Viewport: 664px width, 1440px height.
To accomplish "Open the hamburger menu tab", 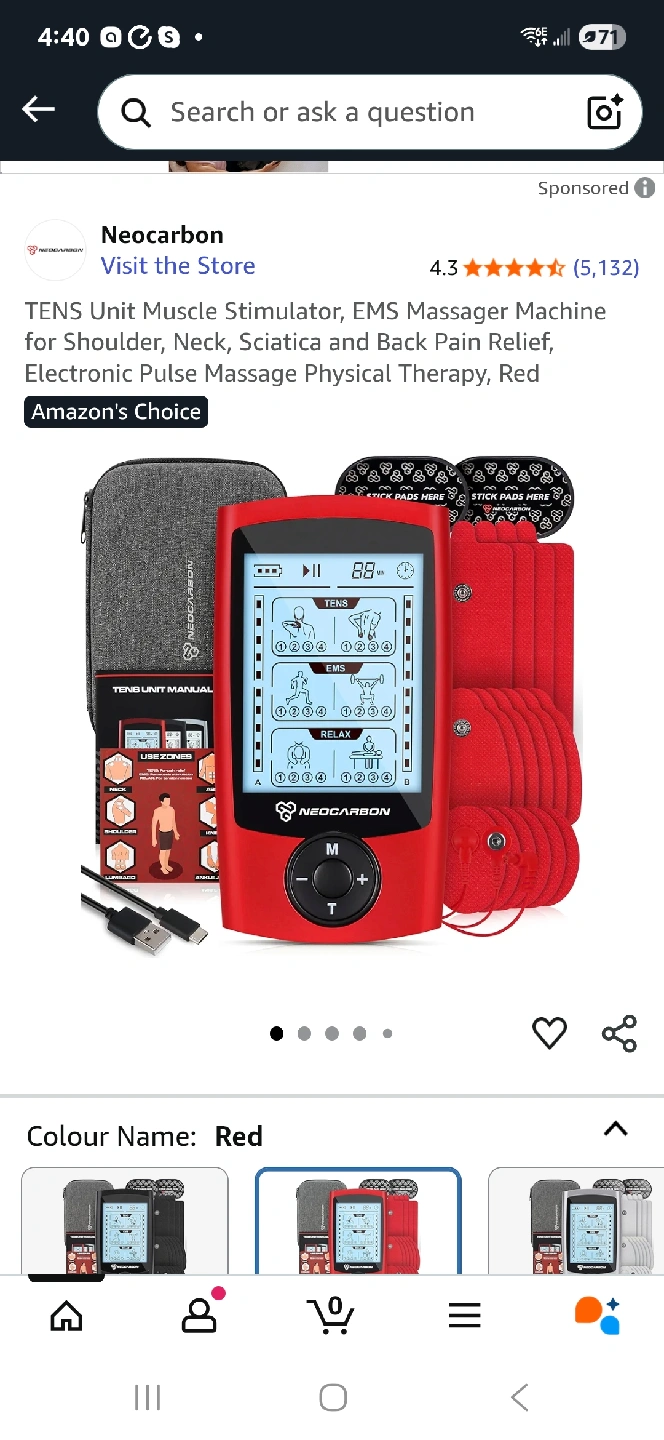I will [x=464, y=1316].
